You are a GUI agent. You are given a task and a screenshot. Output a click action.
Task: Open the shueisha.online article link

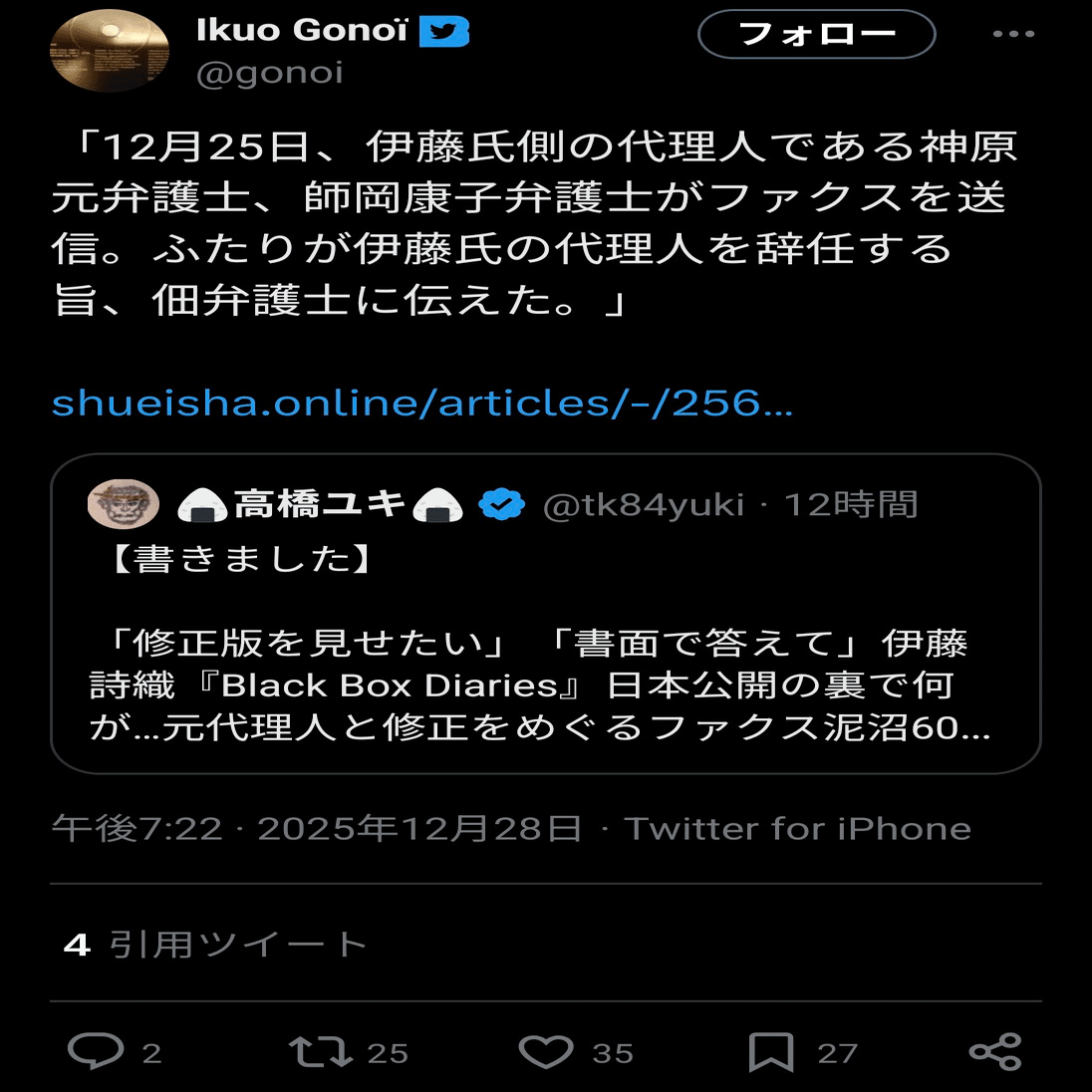click(x=422, y=404)
